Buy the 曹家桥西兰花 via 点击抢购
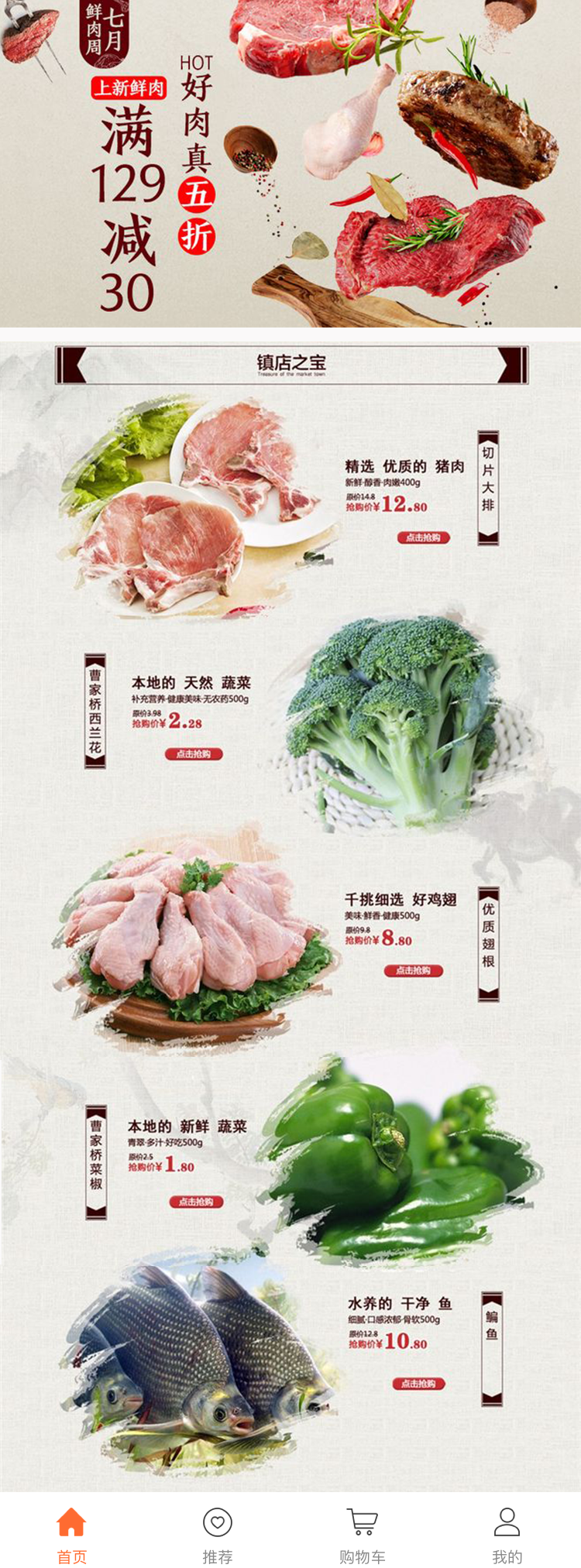 [194, 754]
